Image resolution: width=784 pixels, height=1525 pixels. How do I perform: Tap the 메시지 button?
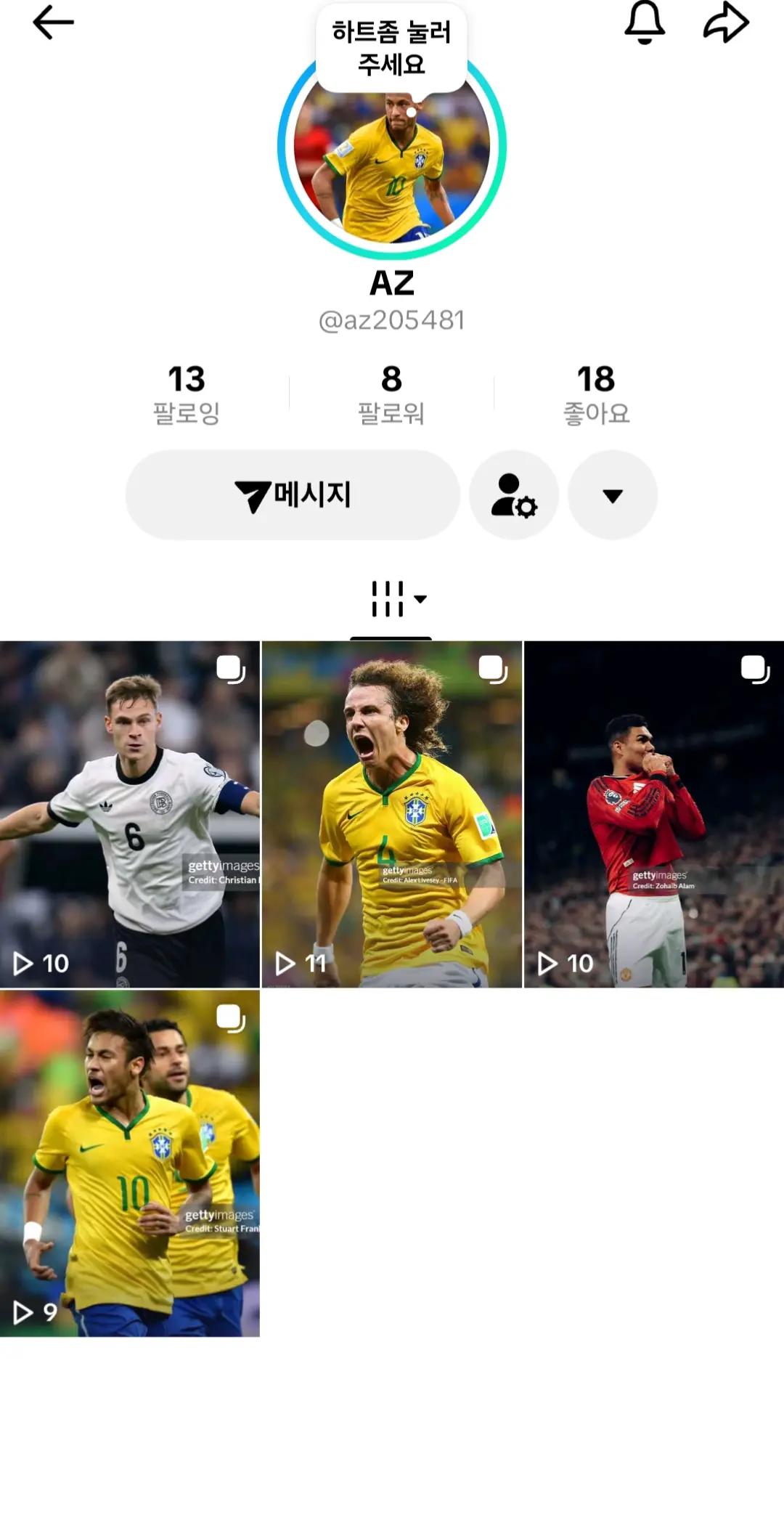[x=293, y=495]
